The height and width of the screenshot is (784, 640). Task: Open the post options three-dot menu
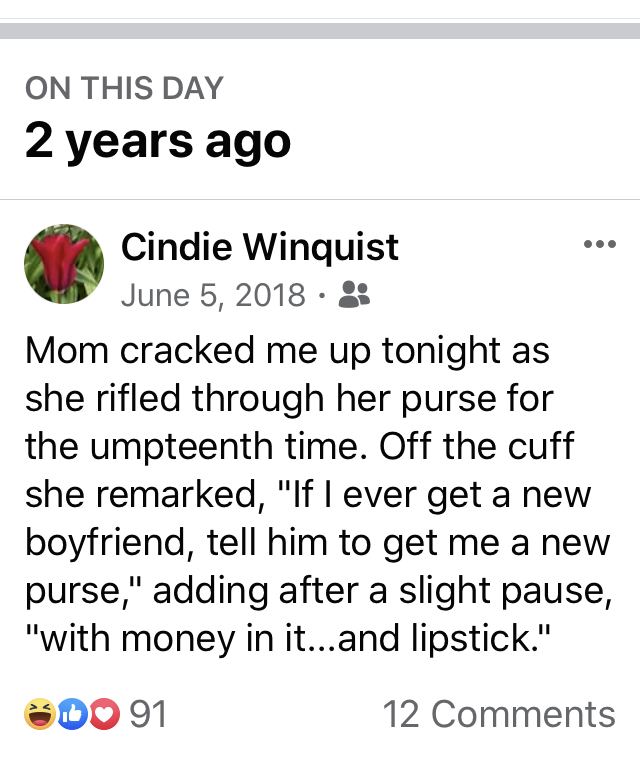click(599, 245)
